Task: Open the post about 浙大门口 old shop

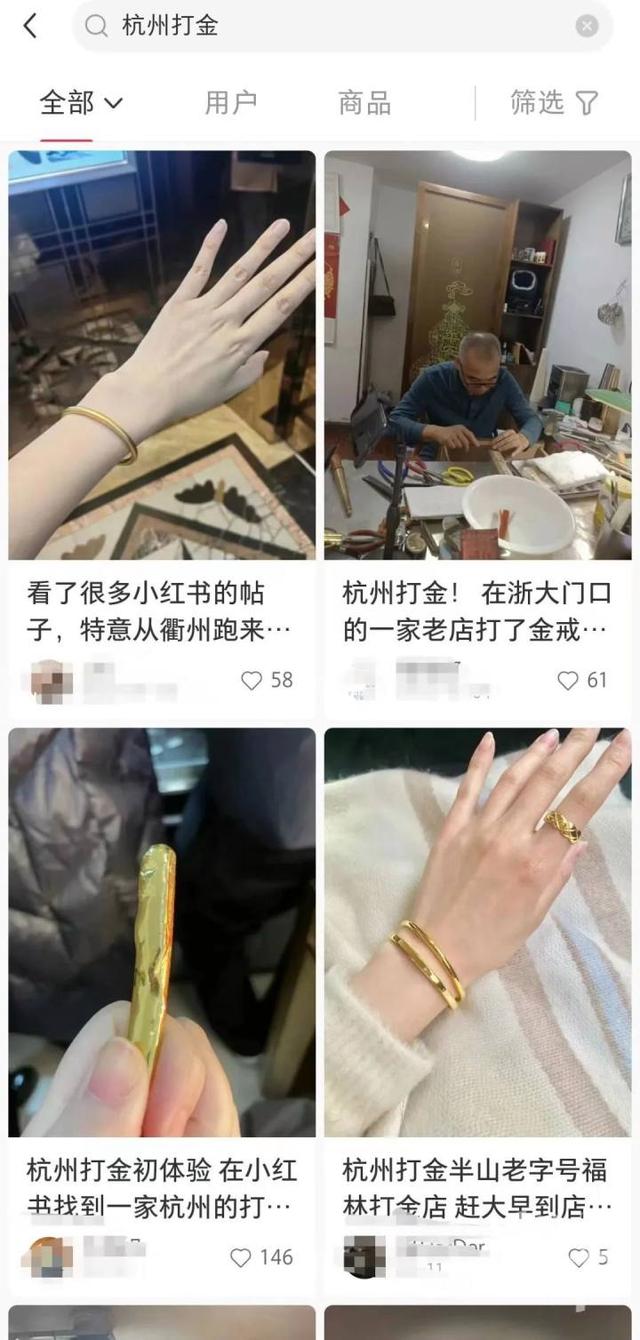Action: point(477,355)
